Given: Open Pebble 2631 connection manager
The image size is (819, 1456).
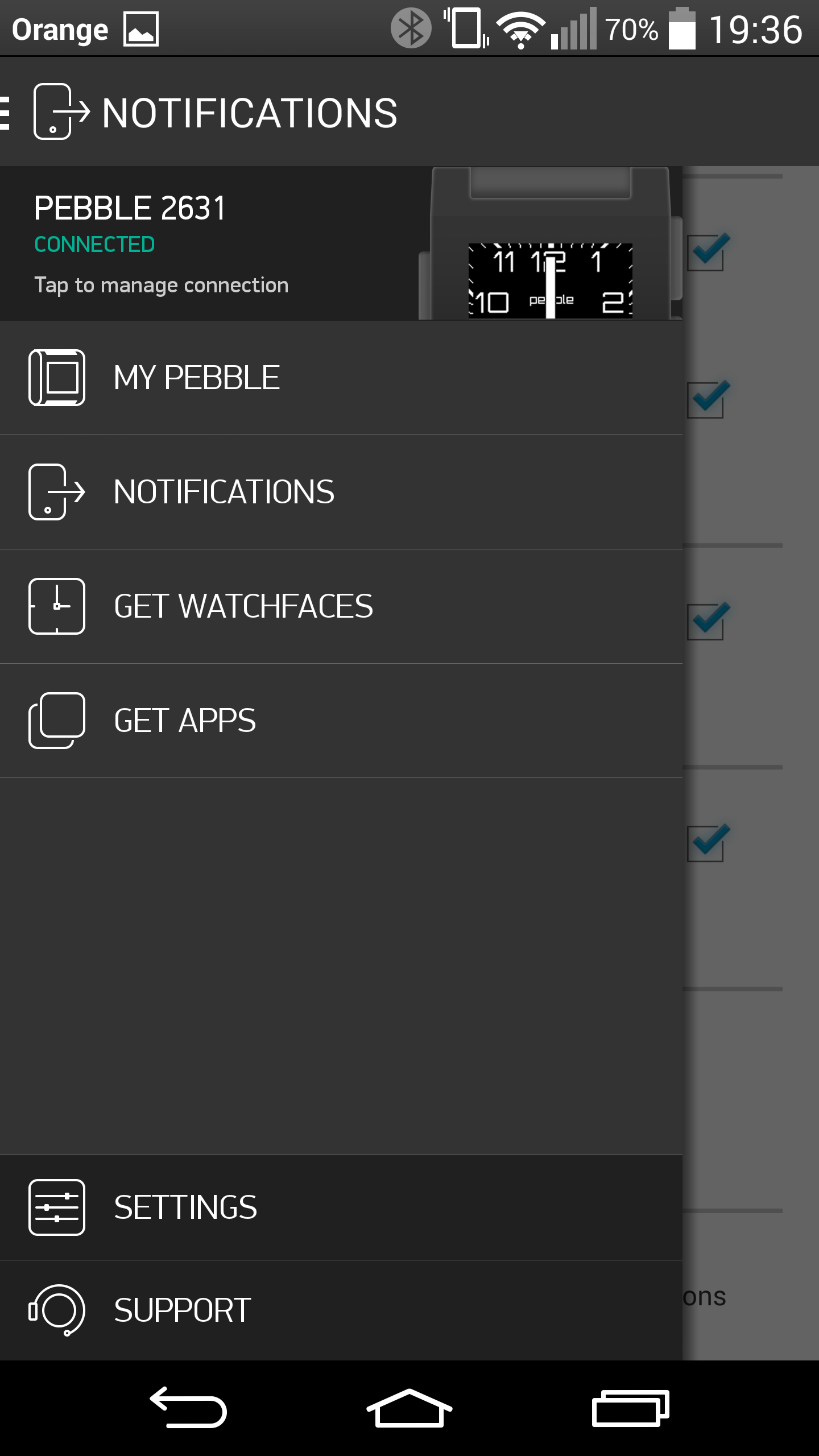Looking at the screenshot, I should coord(341,243).
